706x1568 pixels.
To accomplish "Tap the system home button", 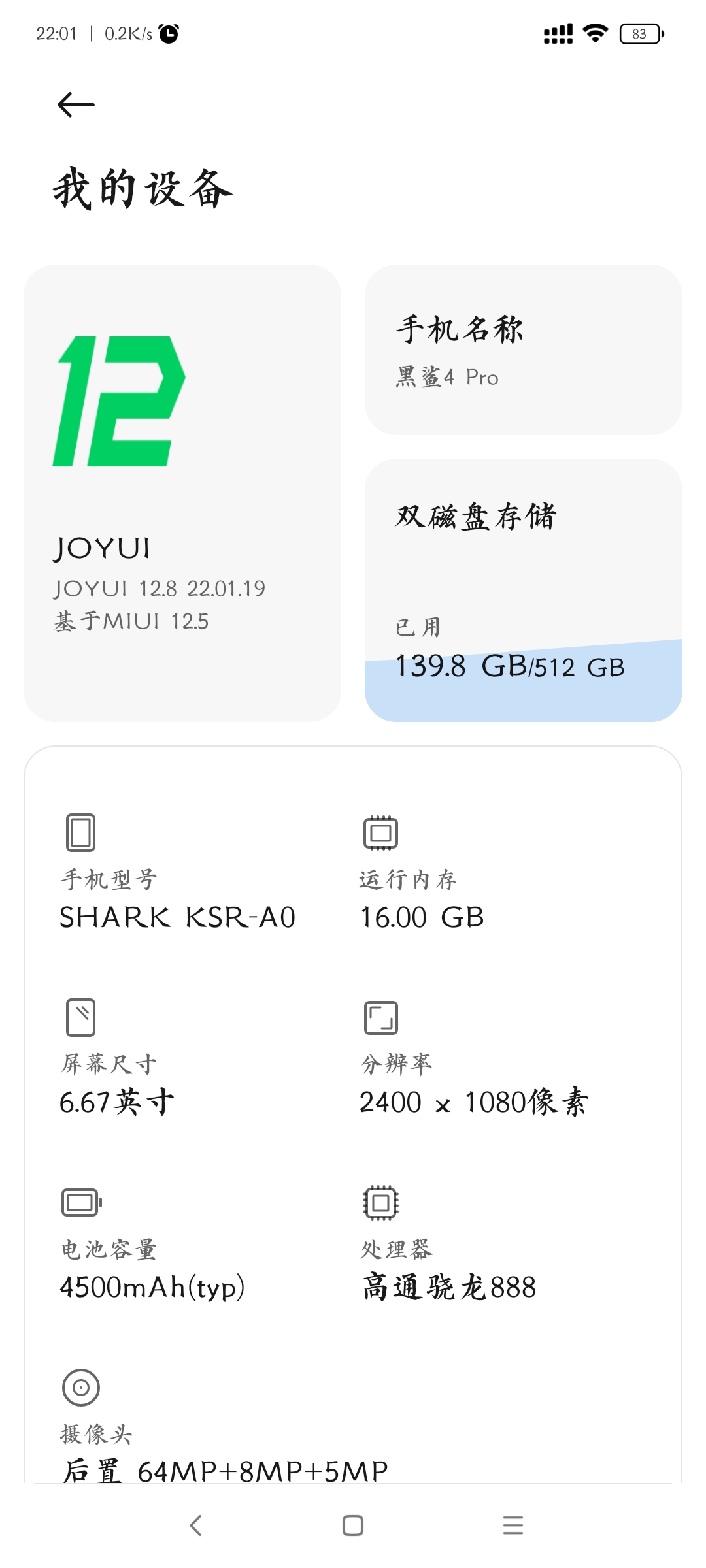I will (x=353, y=1526).
